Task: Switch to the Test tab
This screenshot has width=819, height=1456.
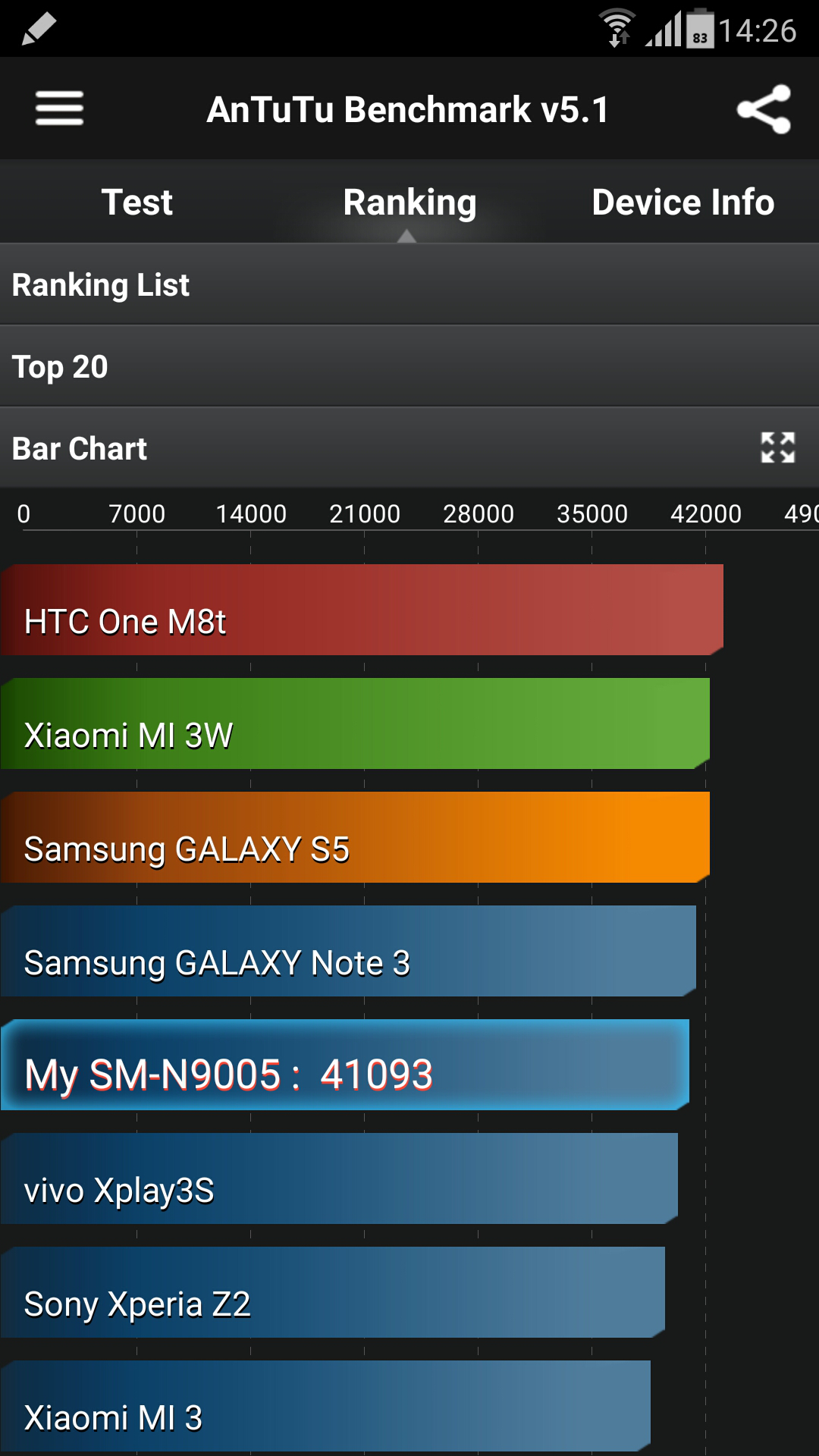Action: pos(137,202)
